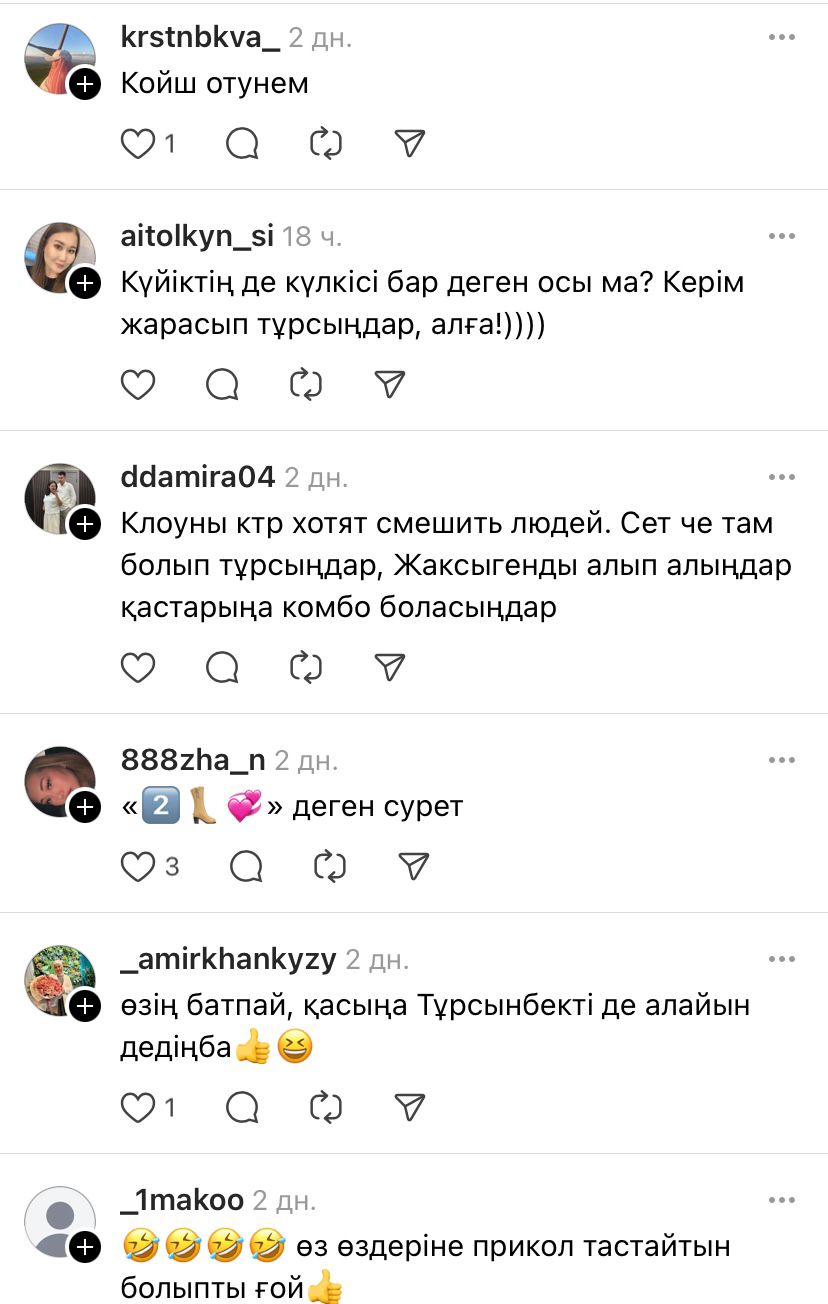Open overflow menu on aitolkyn_si's comment

[x=781, y=237]
